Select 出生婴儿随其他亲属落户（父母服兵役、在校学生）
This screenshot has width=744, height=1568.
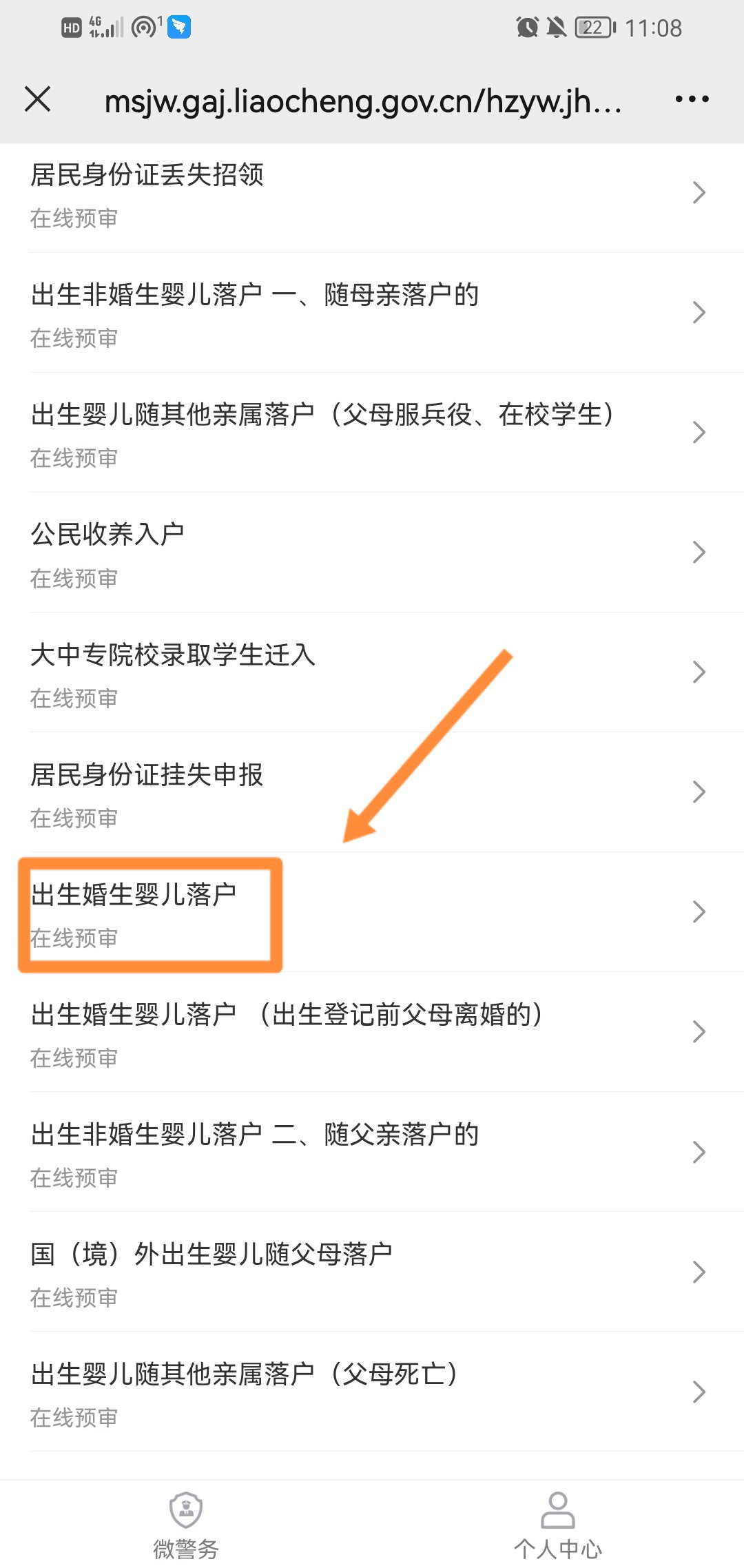click(372, 433)
